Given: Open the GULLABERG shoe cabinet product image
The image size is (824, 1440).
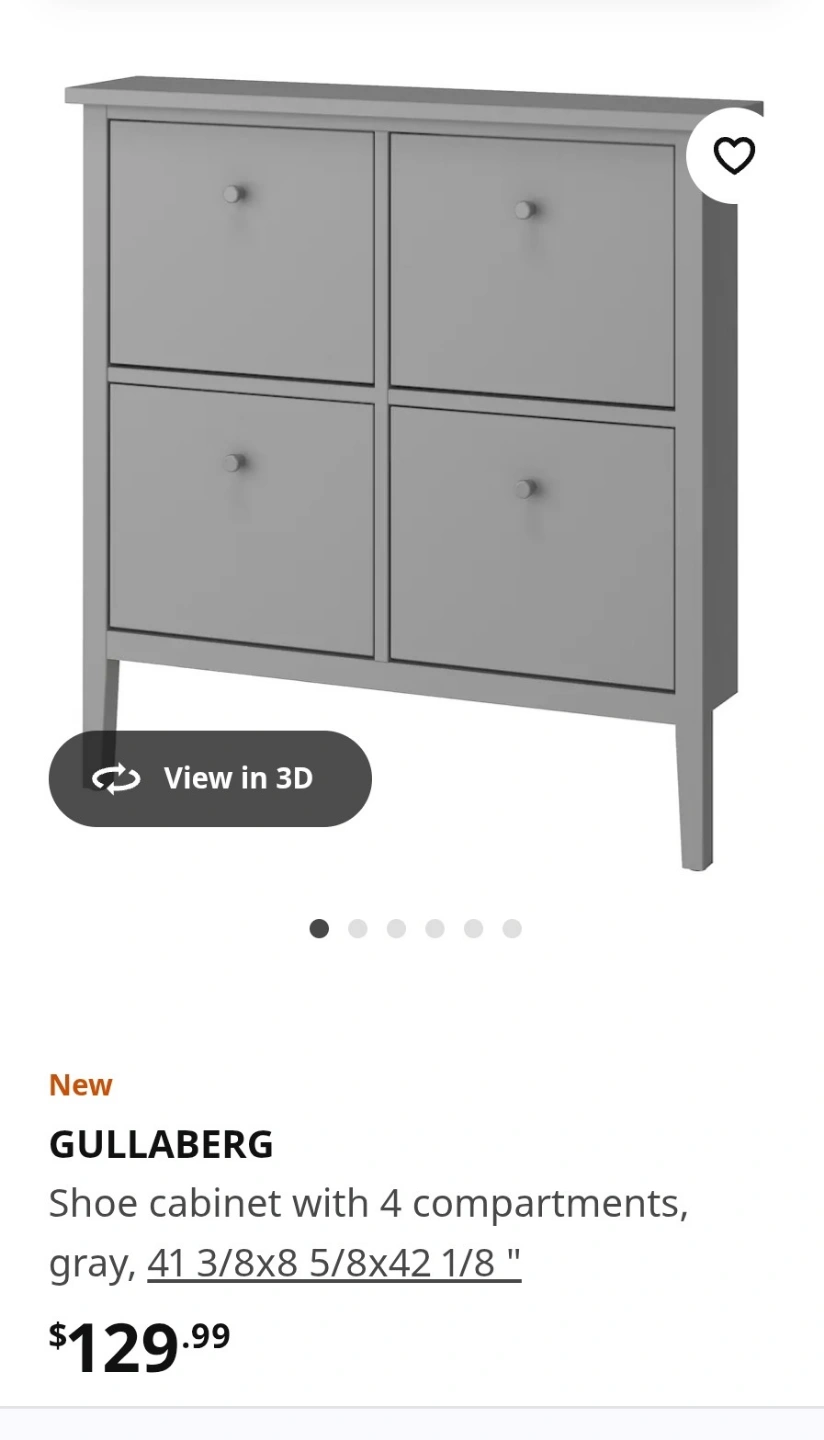Looking at the screenshot, I should coord(414,472).
